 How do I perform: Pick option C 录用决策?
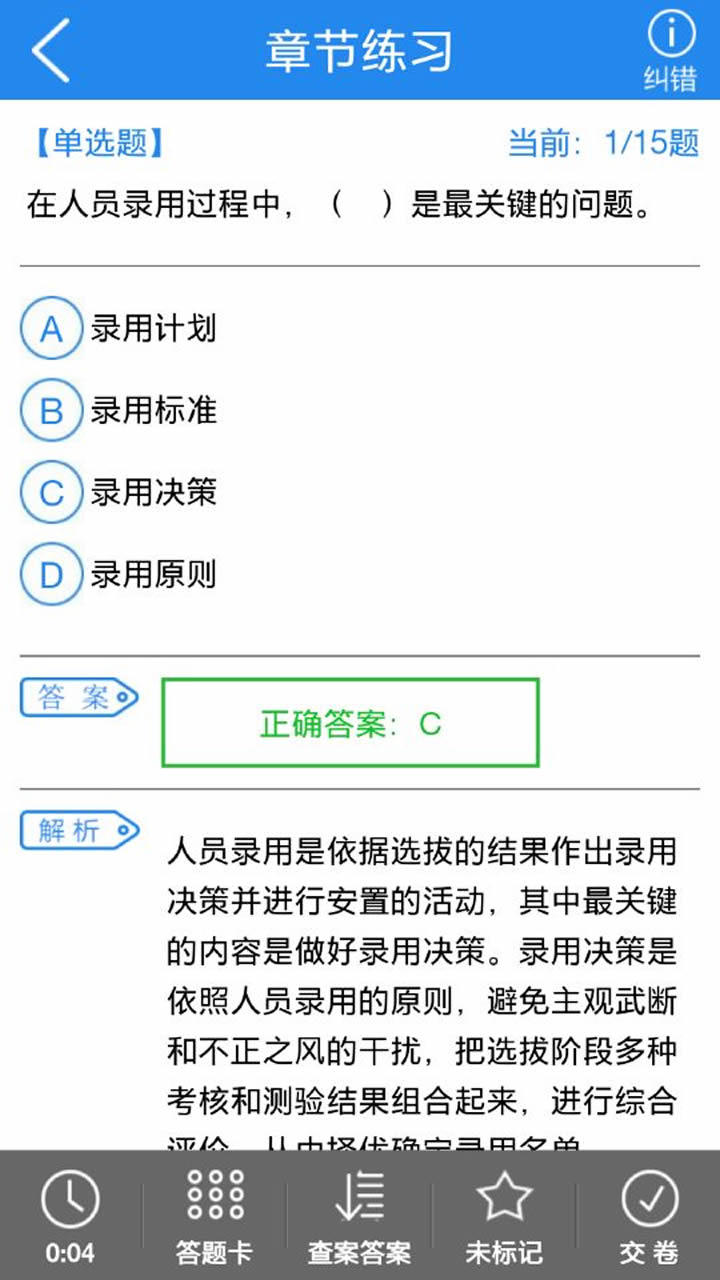119,492
